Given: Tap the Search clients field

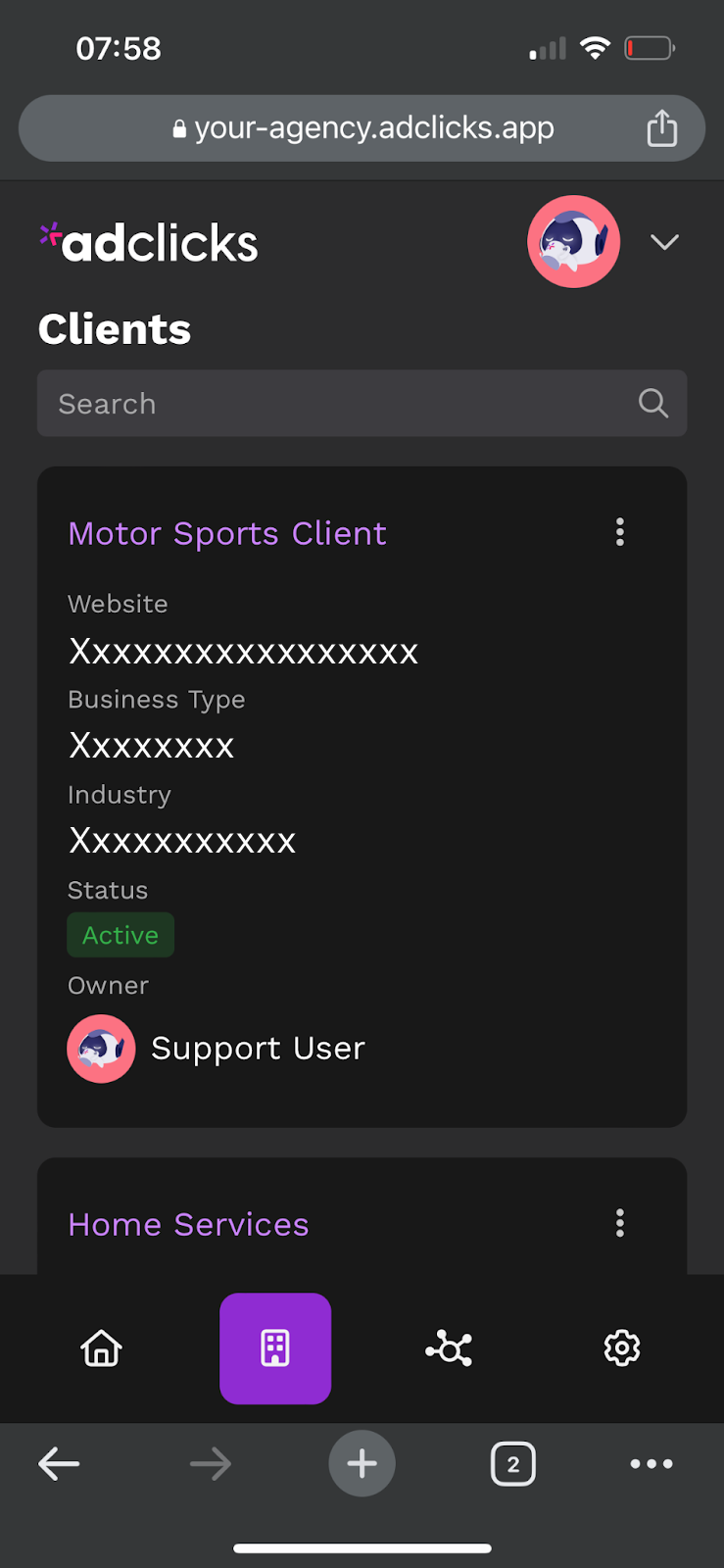Looking at the screenshot, I should 362,404.
